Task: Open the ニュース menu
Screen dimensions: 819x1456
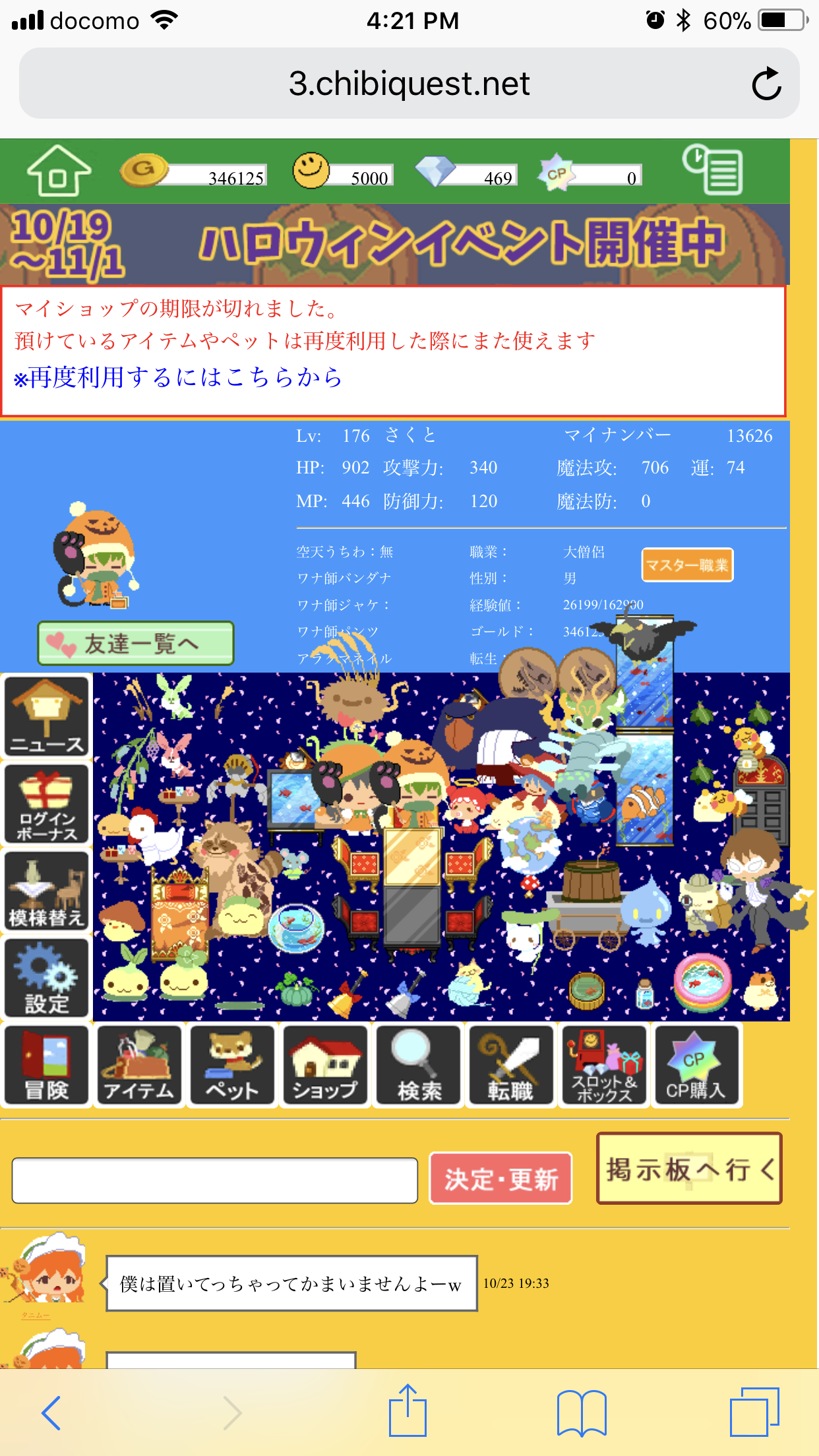Action: tap(47, 717)
